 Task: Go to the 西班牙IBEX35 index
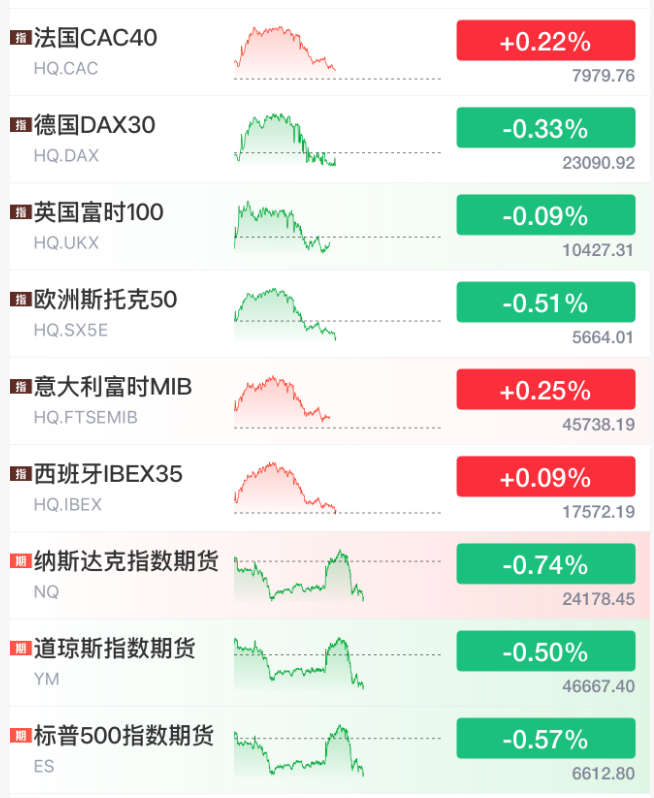(x=108, y=474)
